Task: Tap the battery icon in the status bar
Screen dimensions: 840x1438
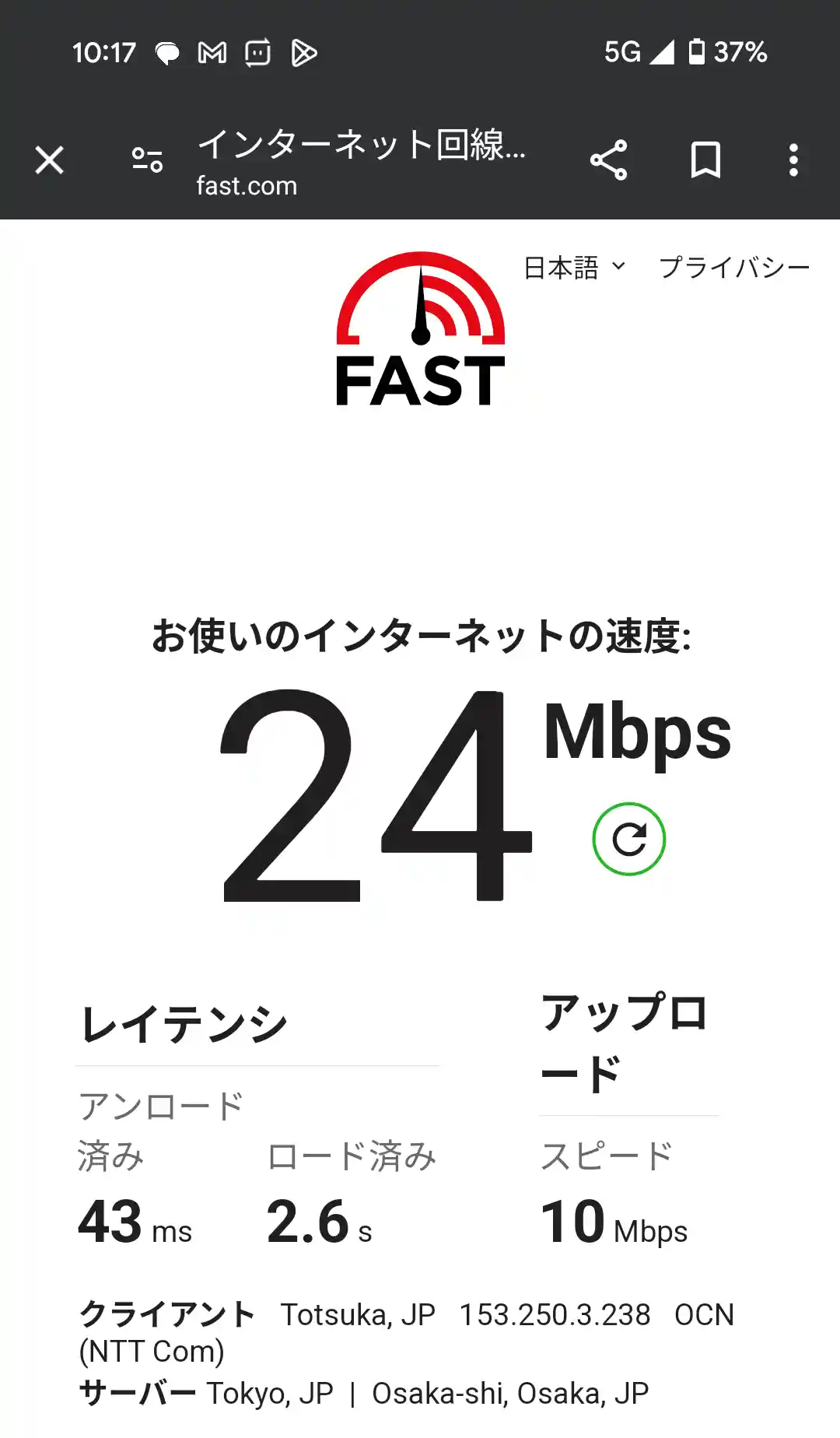Action: (698, 51)
